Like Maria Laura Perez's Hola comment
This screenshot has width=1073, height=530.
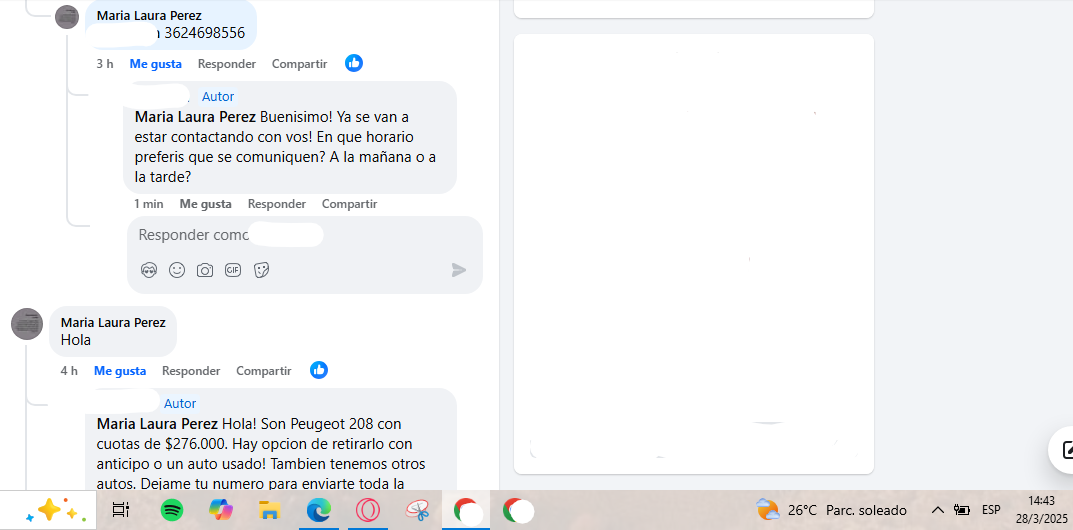[120, 371]
